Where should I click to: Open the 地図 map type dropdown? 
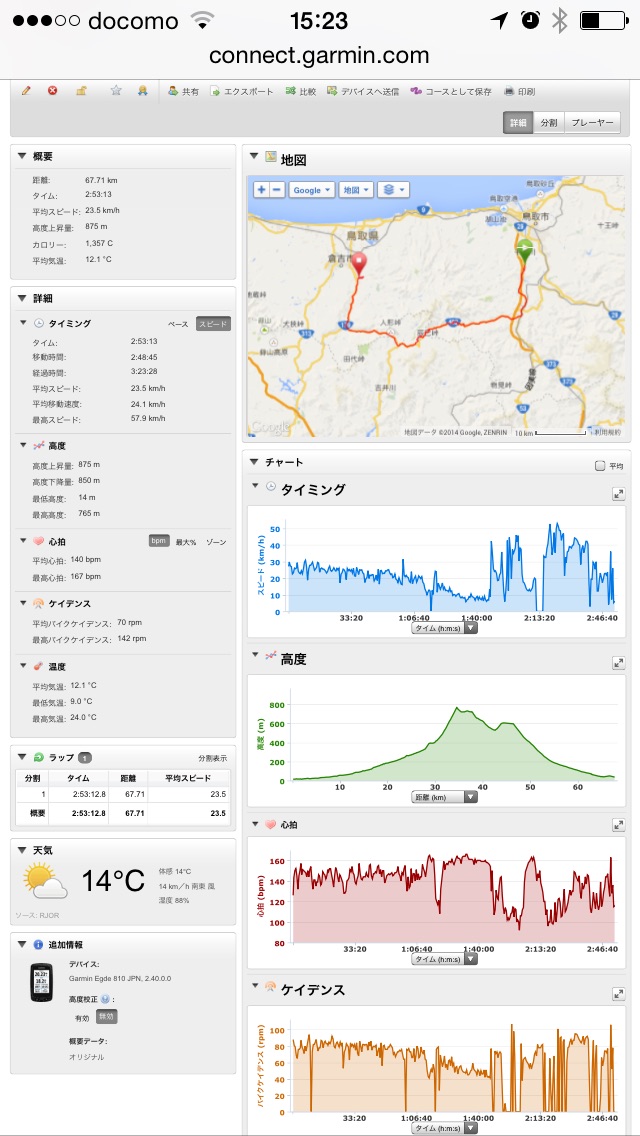coord(355,189)
